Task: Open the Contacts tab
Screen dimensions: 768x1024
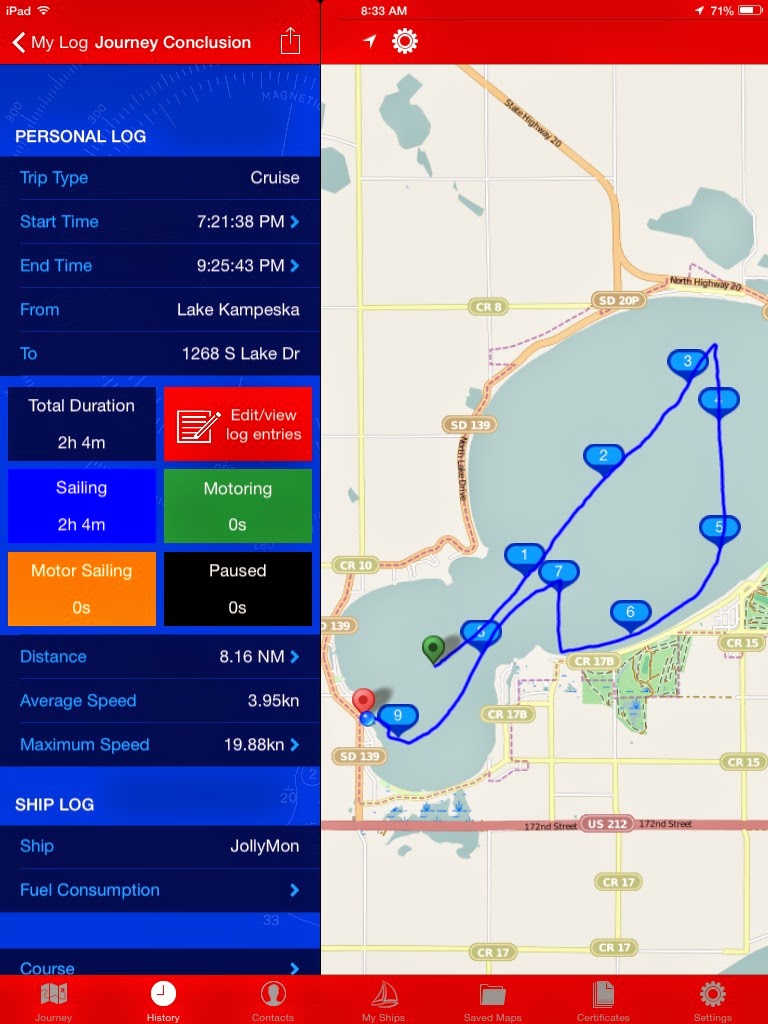Action: 272,1000
